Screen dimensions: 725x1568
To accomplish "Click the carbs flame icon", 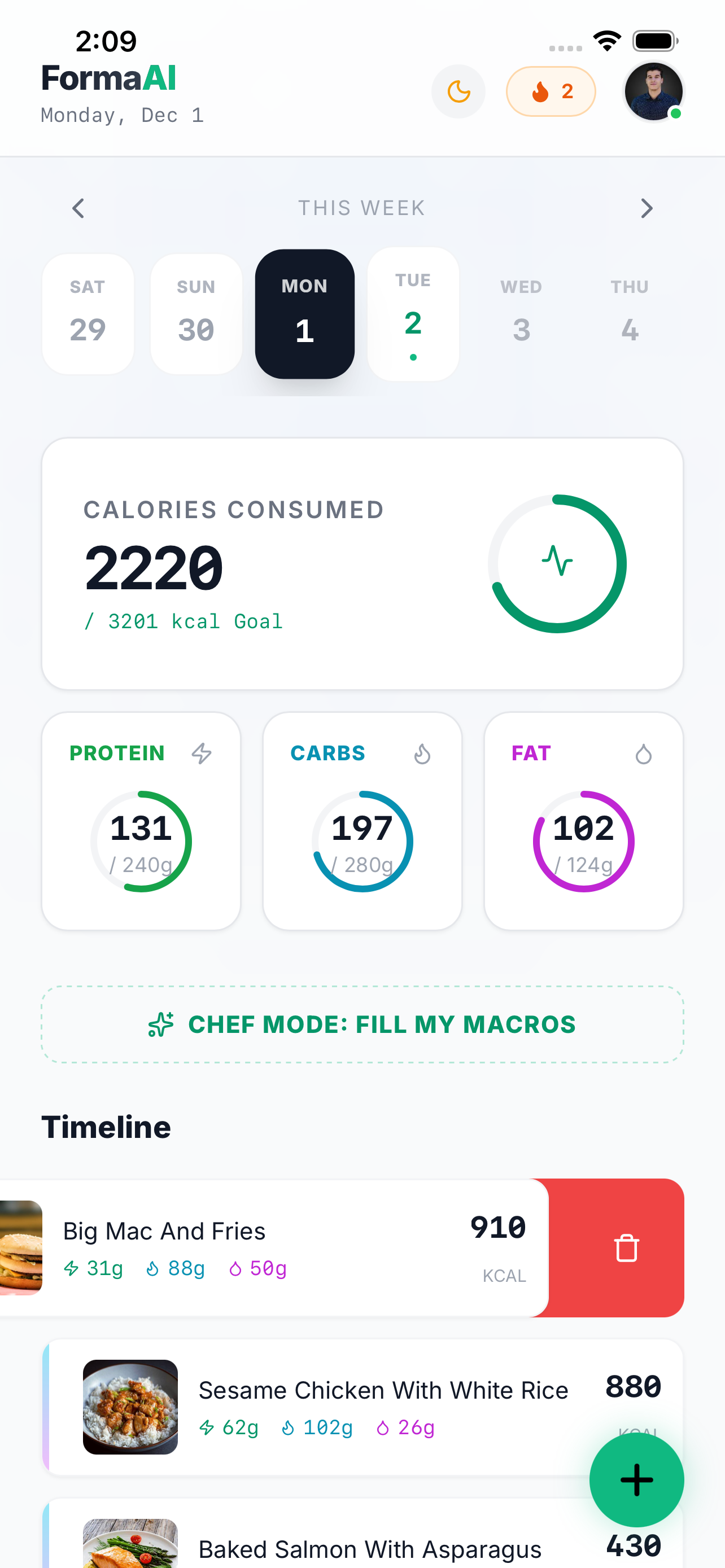I will (422, 754).
